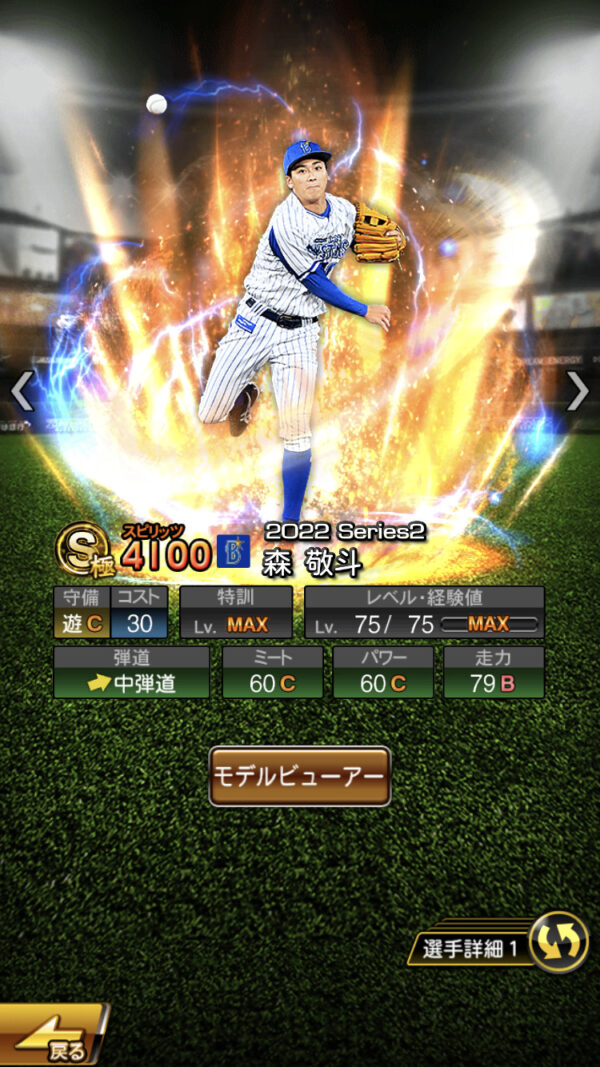Go to the next player card
This screenshot has width=600, height=1067.
[x=577, y=391]
